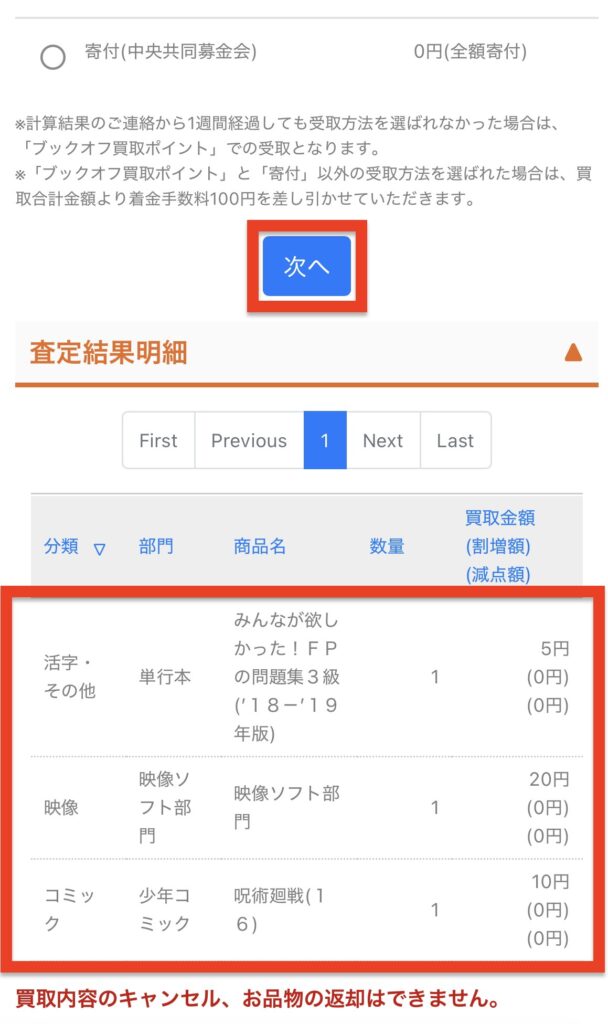Sort by the 商品名 column header

click(x=260, y=546)
